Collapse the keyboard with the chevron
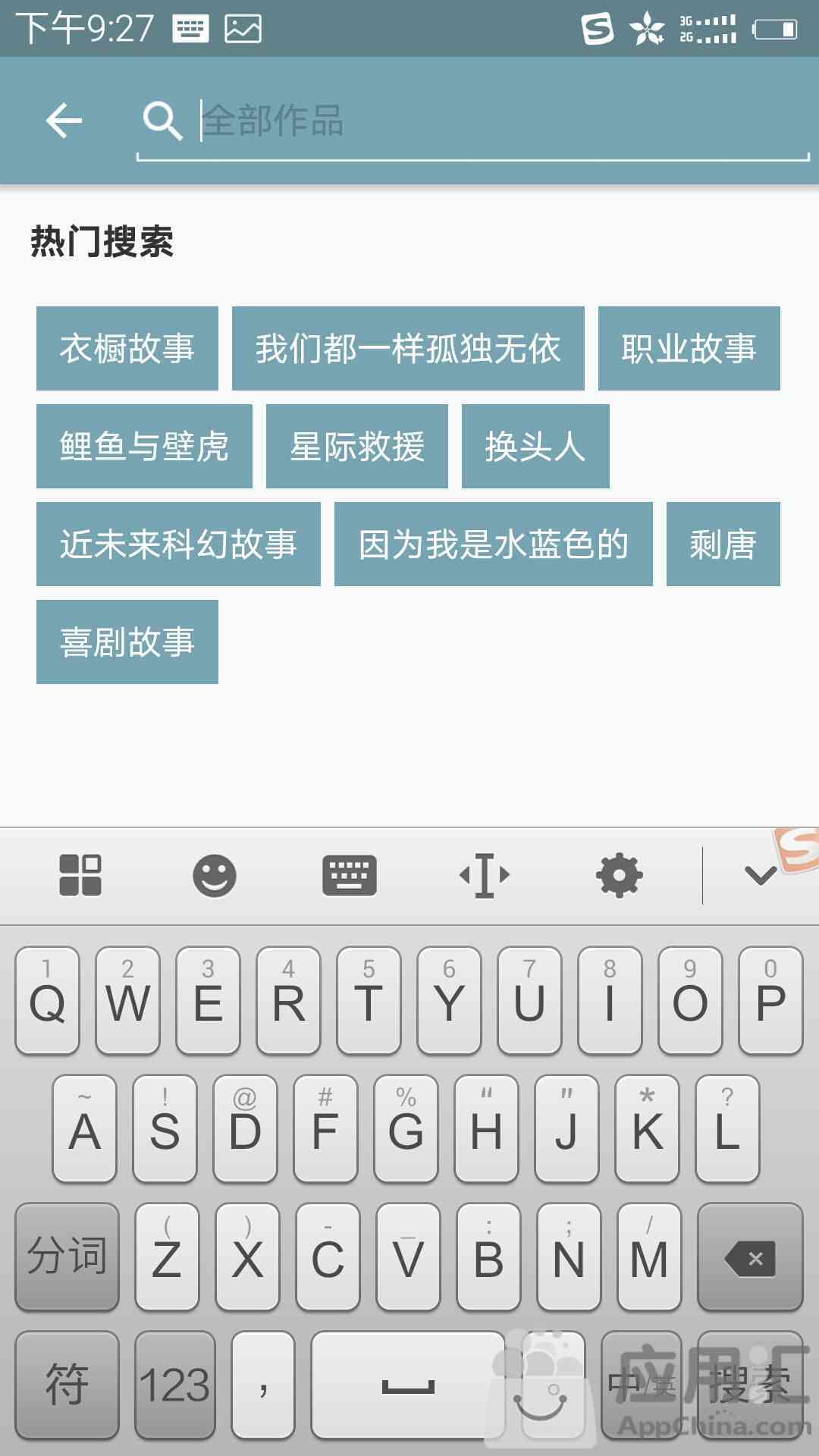Viewport: 819px width, 1456px height. point(760,876)
